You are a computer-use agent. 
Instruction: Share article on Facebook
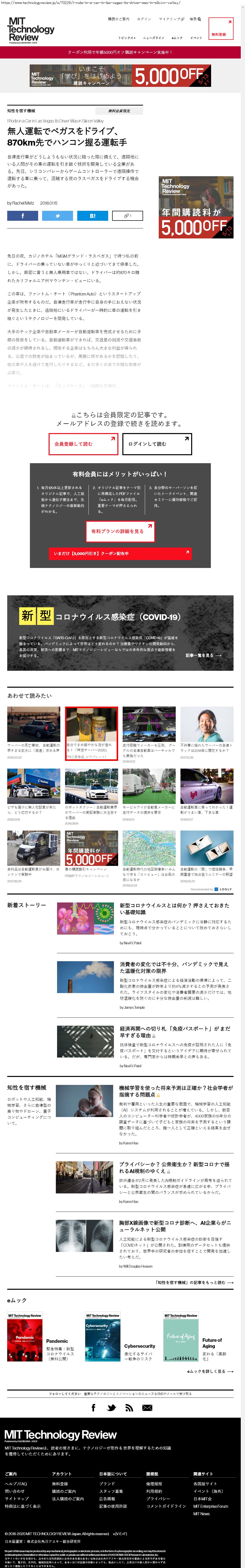(x=22, y=216)
